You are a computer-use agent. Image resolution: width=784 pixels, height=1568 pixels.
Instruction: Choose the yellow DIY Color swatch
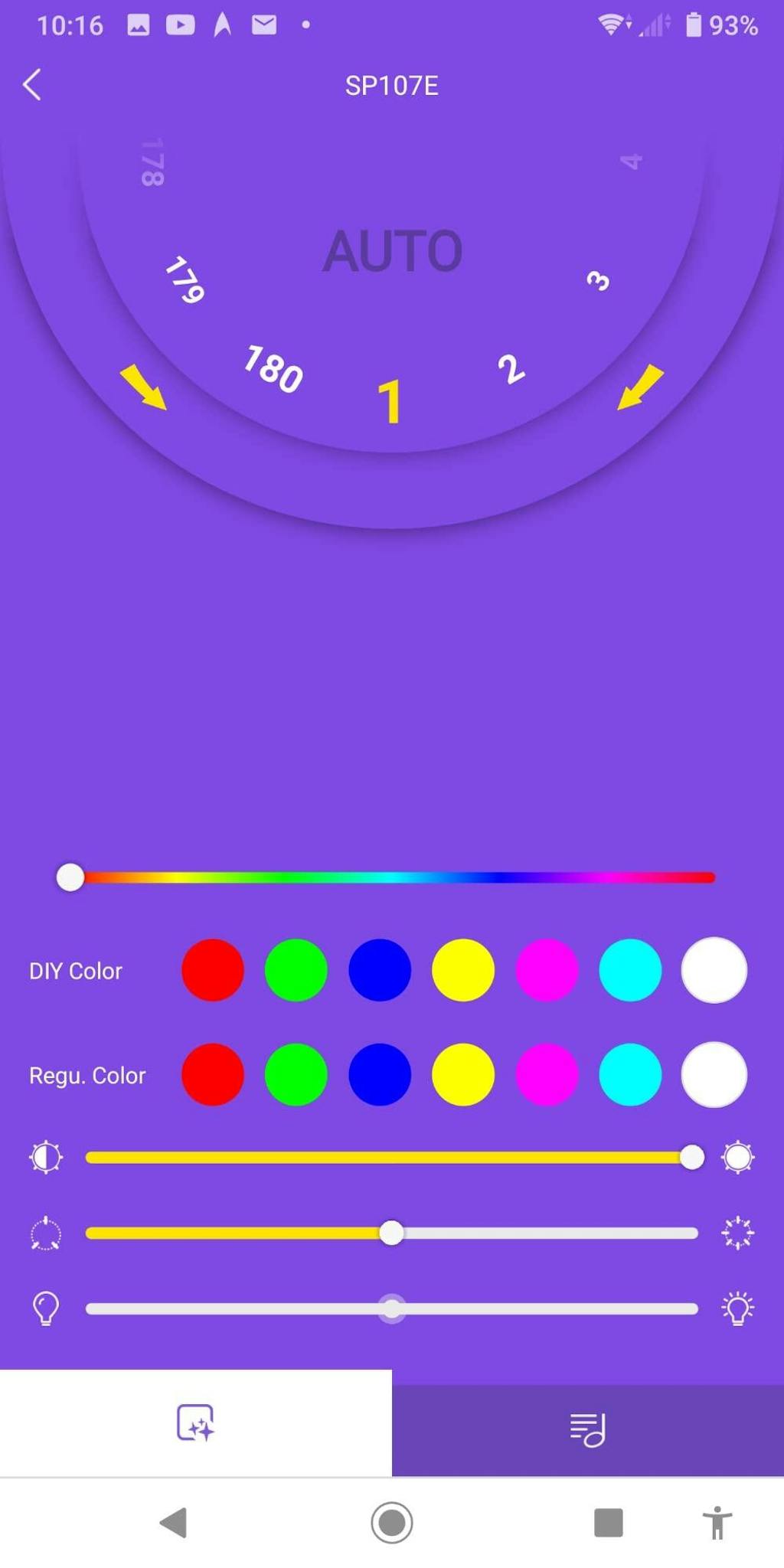[x=463, y=970]
